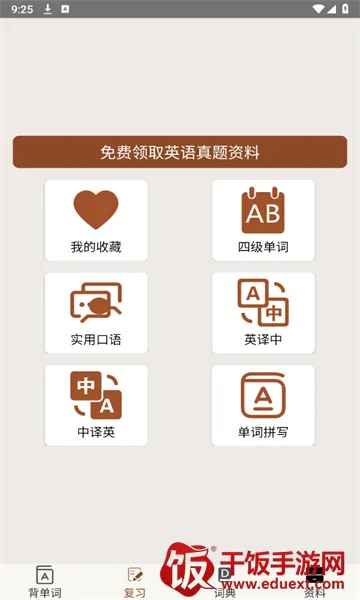This screenshot has width=360, height=600.
Task: Open the 四级单词 vocabulary card
Action: [263, 220]
